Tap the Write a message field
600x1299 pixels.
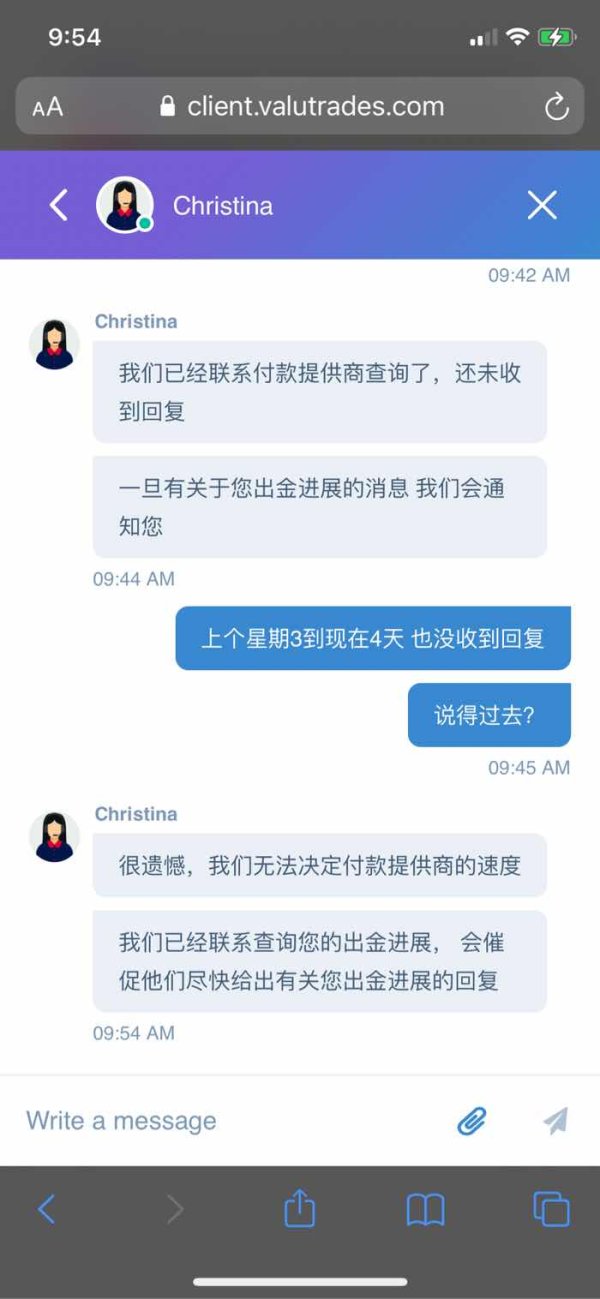[x=230, y=1121]
